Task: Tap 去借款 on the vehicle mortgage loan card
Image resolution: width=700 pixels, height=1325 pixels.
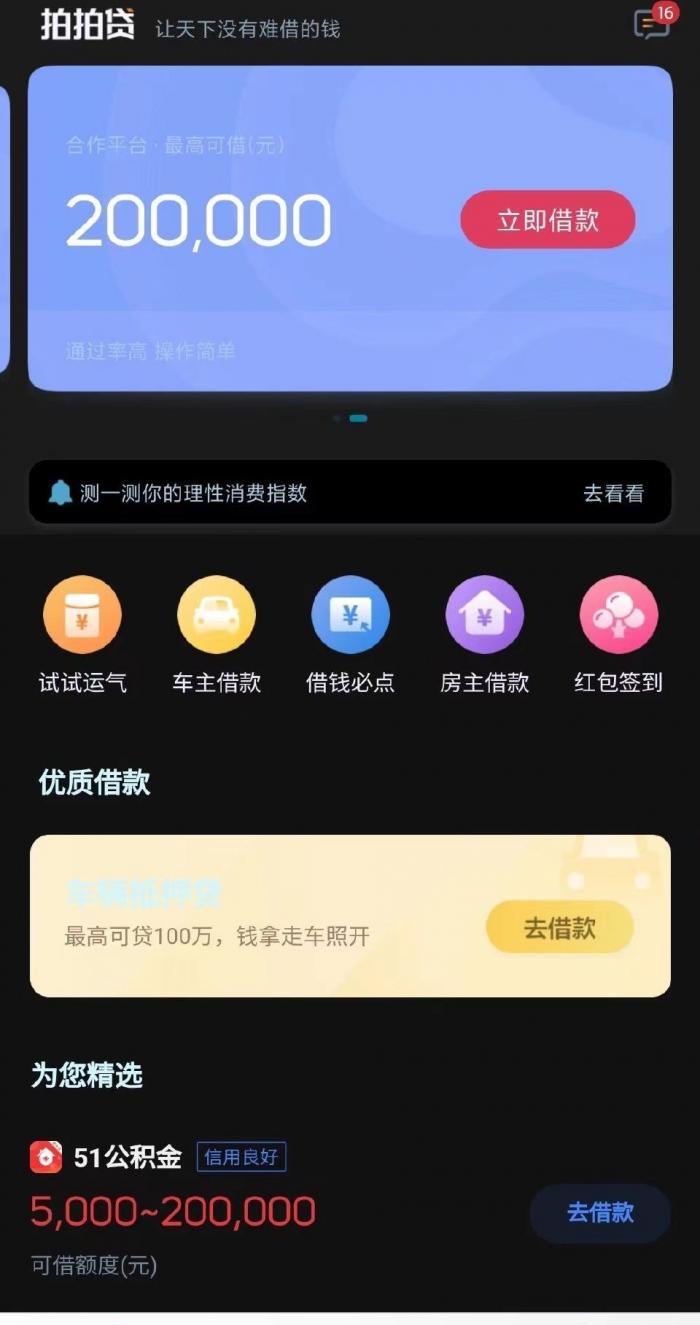Action: click(x=559, y=928)
